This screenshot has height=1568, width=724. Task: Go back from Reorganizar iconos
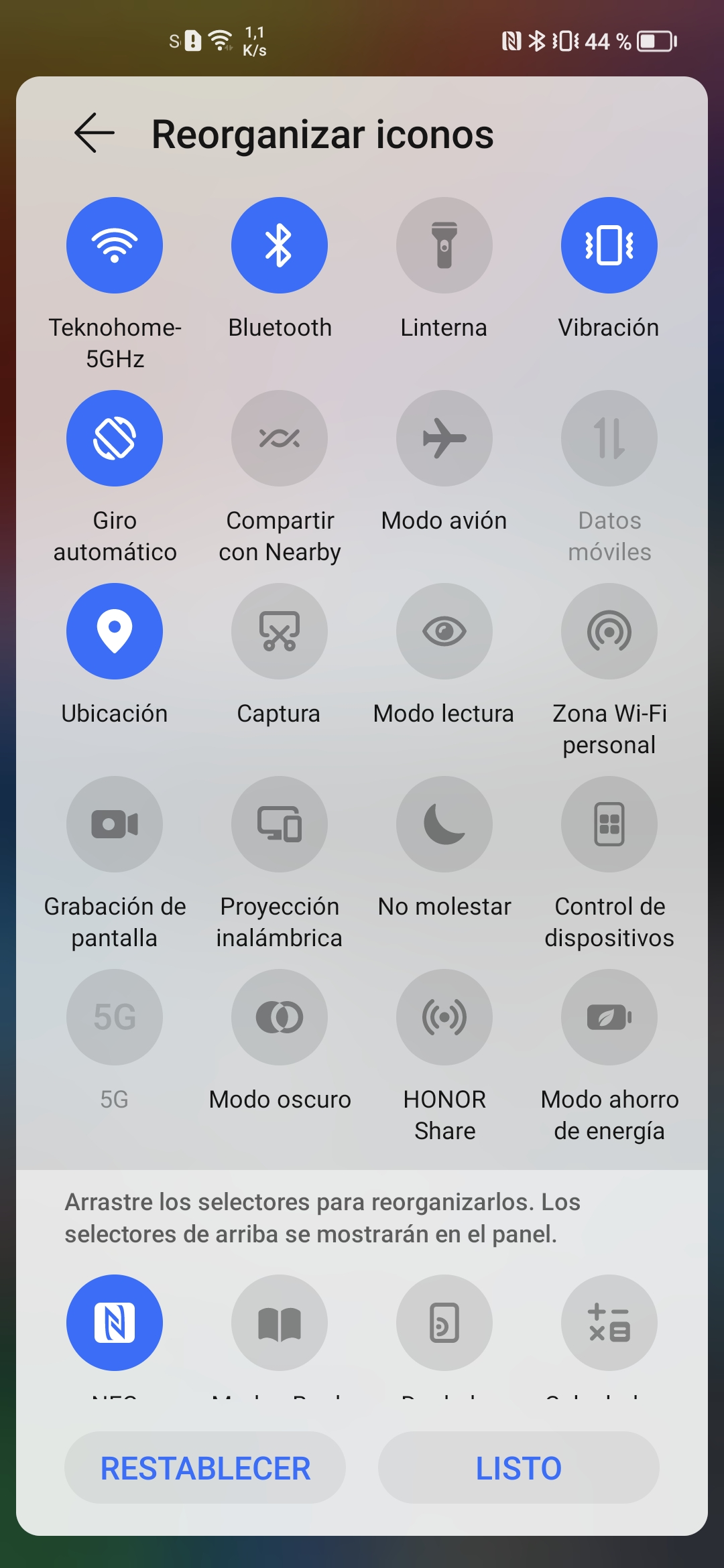coord(95,133)
